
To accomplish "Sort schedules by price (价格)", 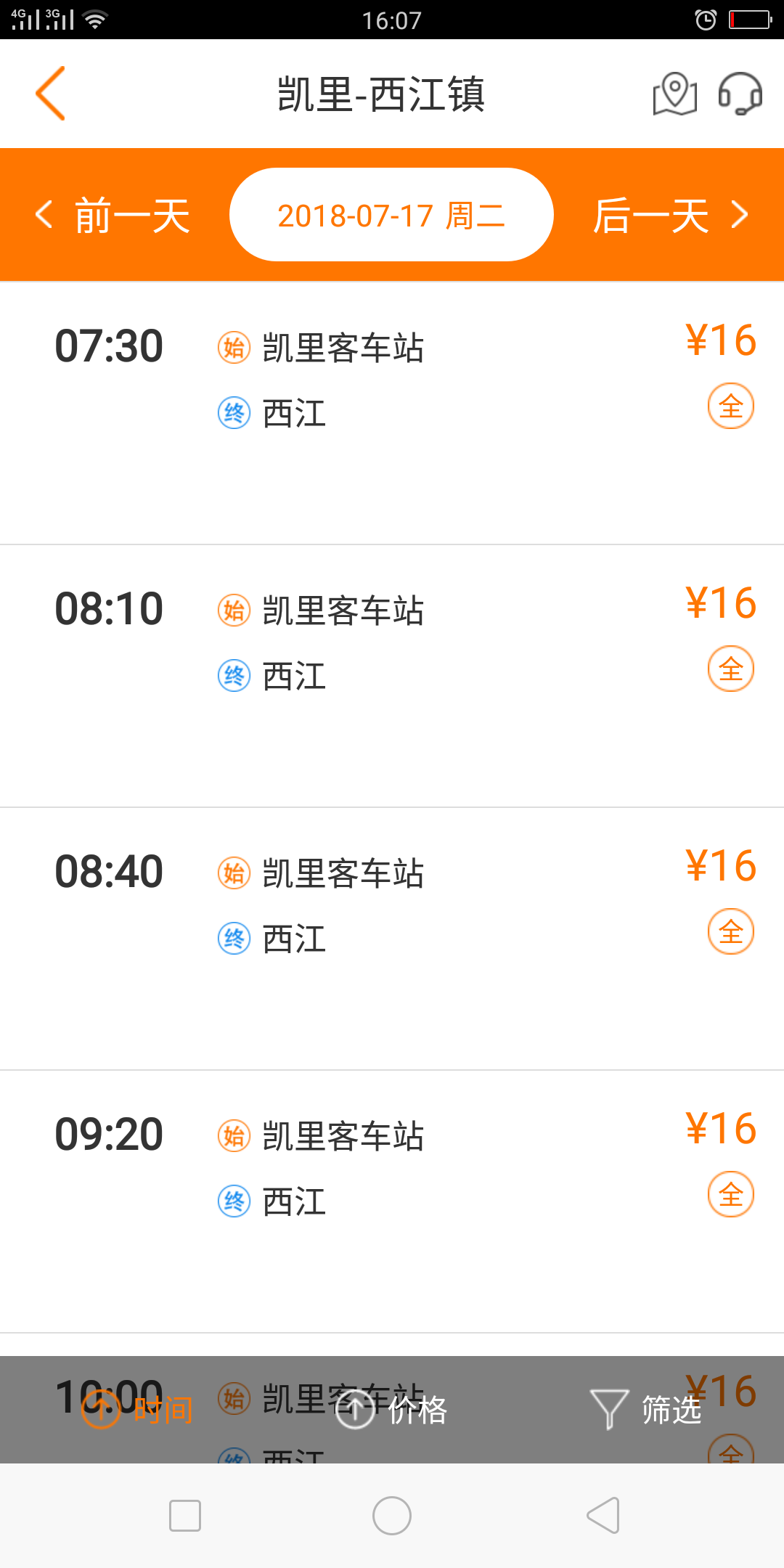I will (391, 1409).
